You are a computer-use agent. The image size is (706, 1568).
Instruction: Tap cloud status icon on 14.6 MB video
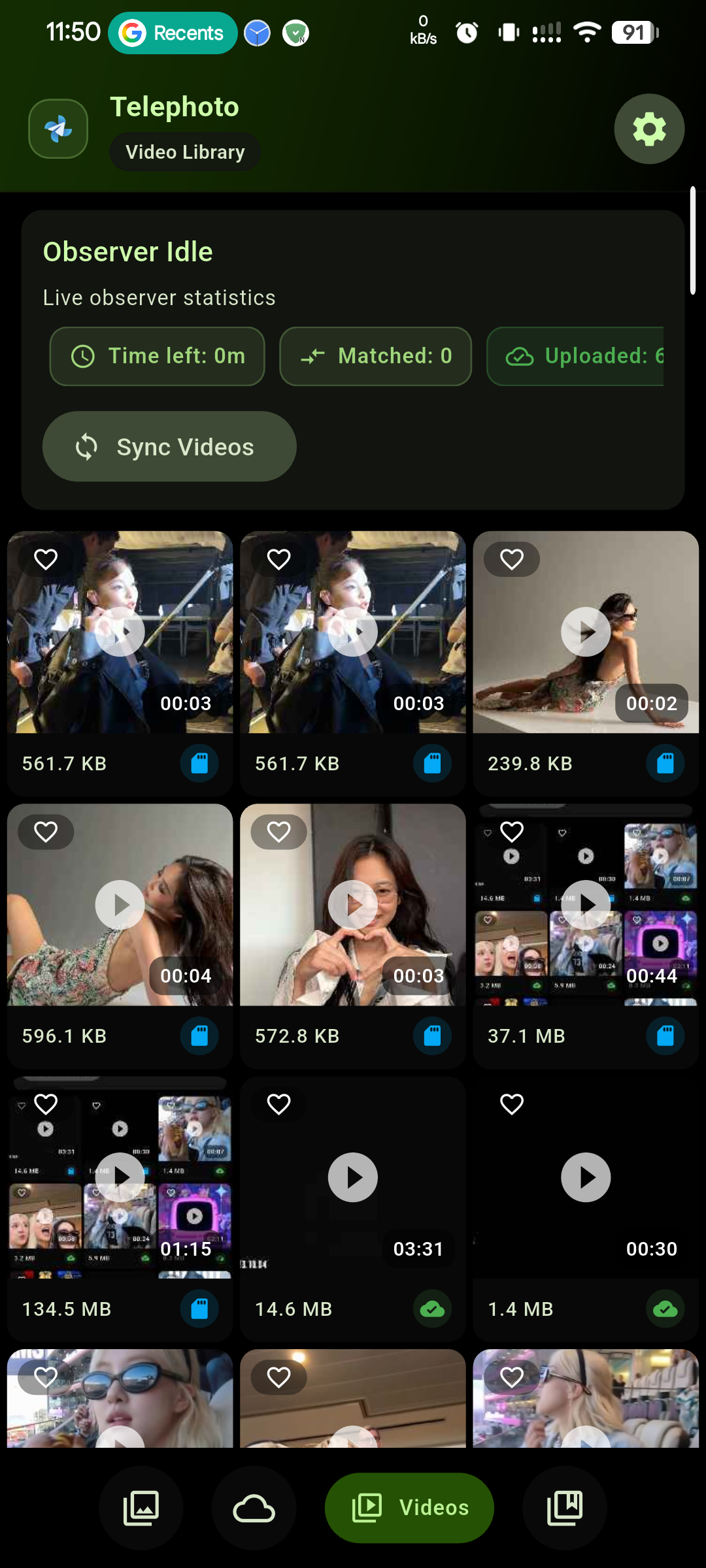[432, 1309]
